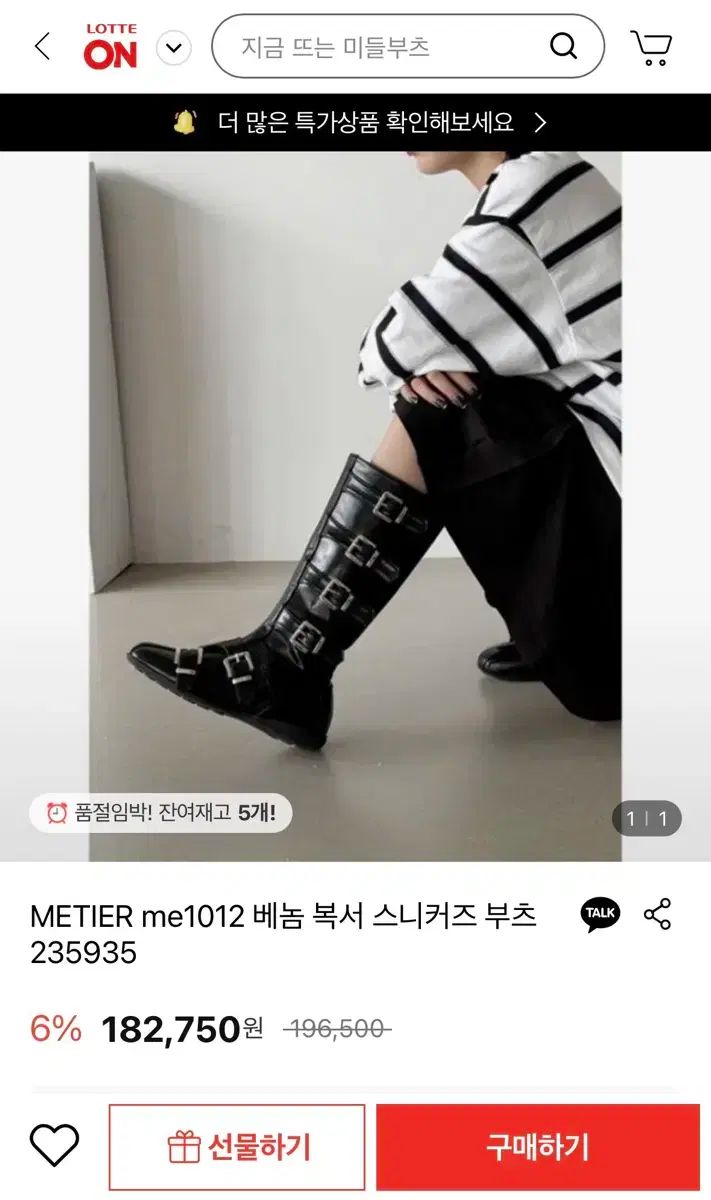Add the boots to wishlist heart
This screenshot has height=1200, width=711.
point(54,1146)
